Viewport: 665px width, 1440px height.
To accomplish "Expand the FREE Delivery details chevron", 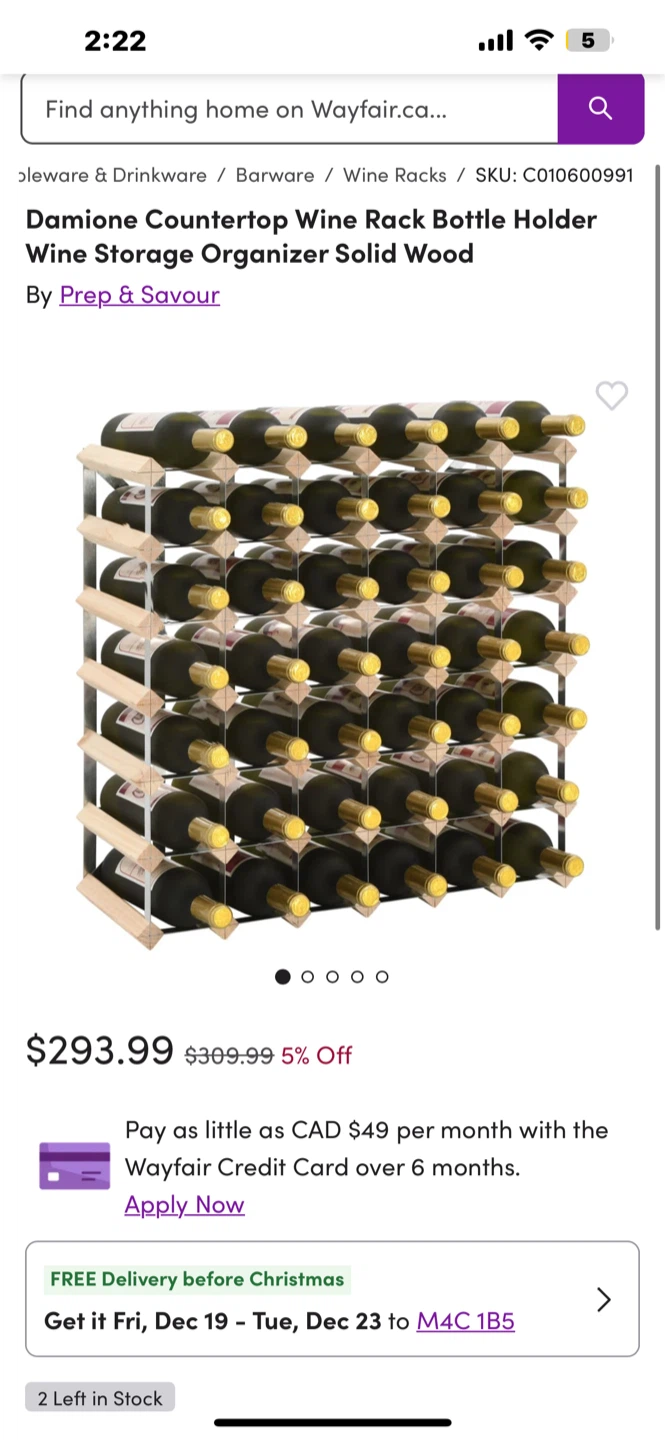I will pos(604,1299).
